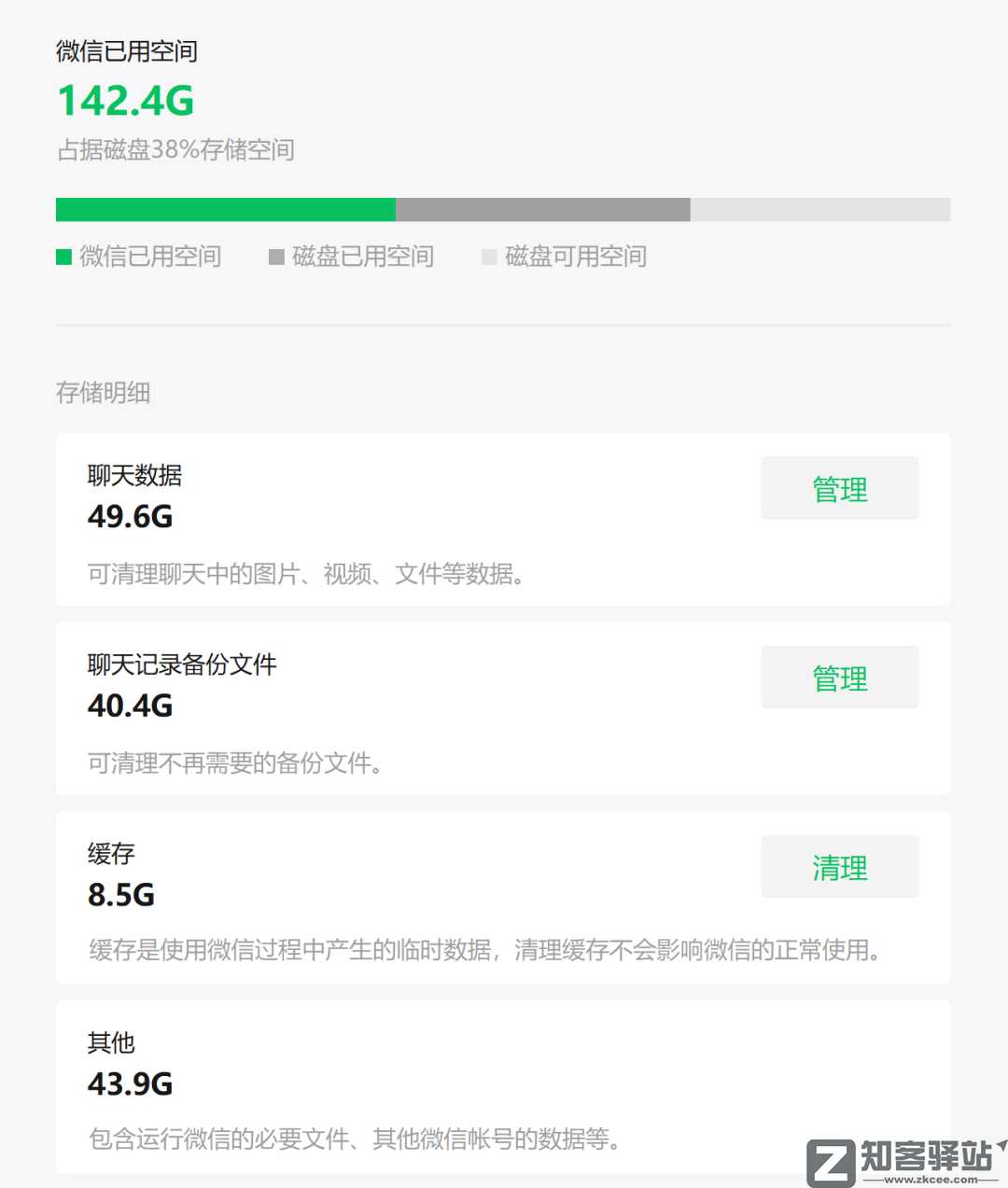This screenshot has height=1188, width=1008.
Task: Click the green WeChat used space legend icon
Action: point(63,257)
